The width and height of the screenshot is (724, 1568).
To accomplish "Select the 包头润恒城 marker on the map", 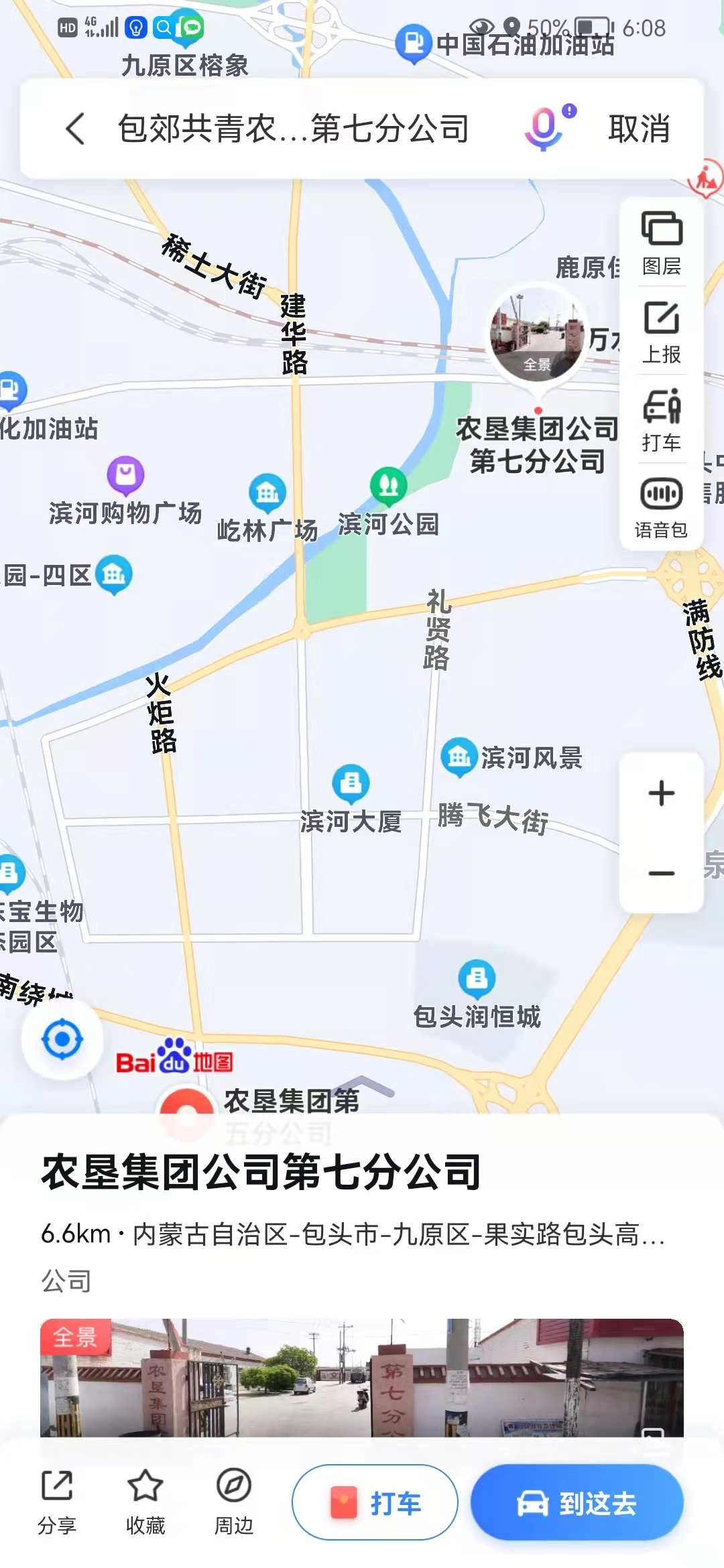I will [477, 979].
